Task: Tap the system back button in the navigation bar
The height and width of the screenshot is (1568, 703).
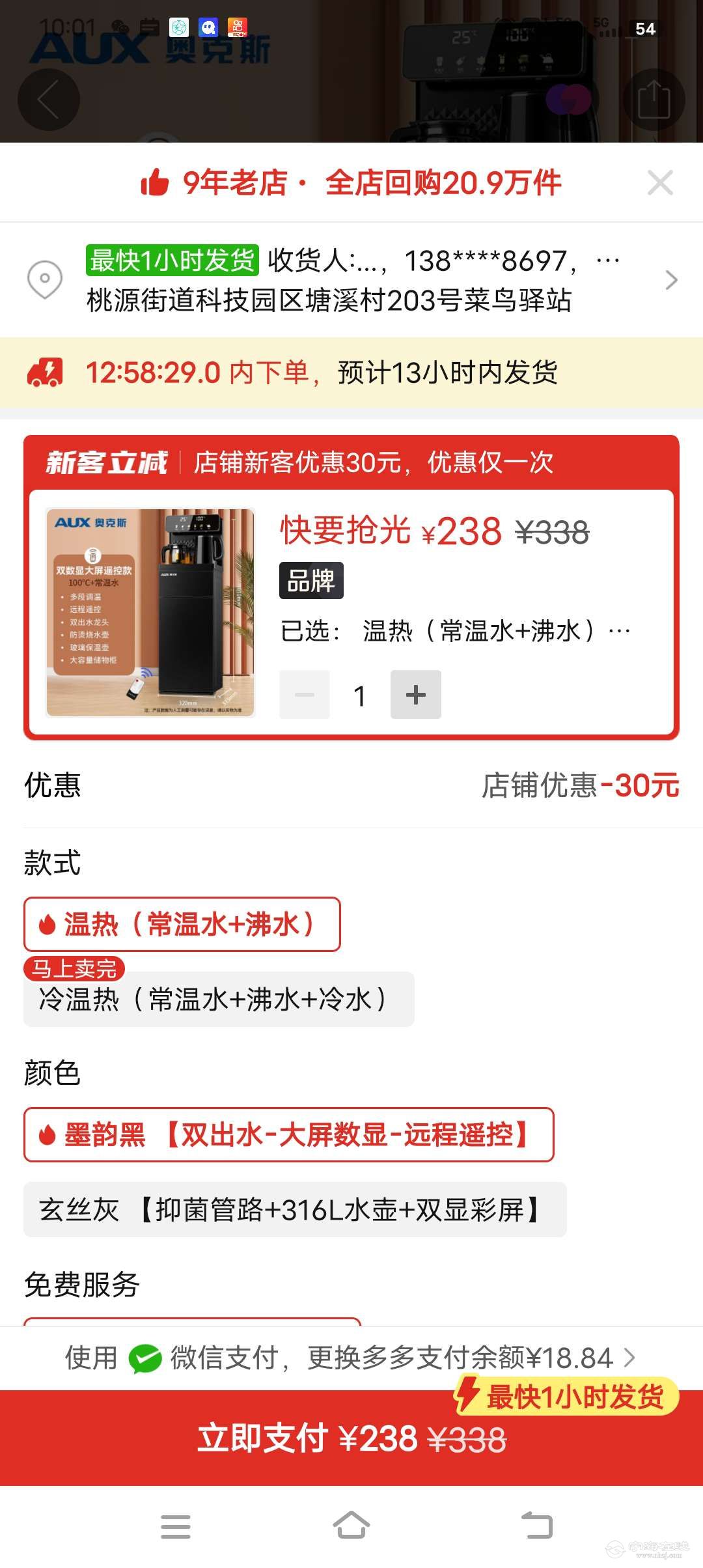Action: pyautogui.click(x=537, y=1526)
